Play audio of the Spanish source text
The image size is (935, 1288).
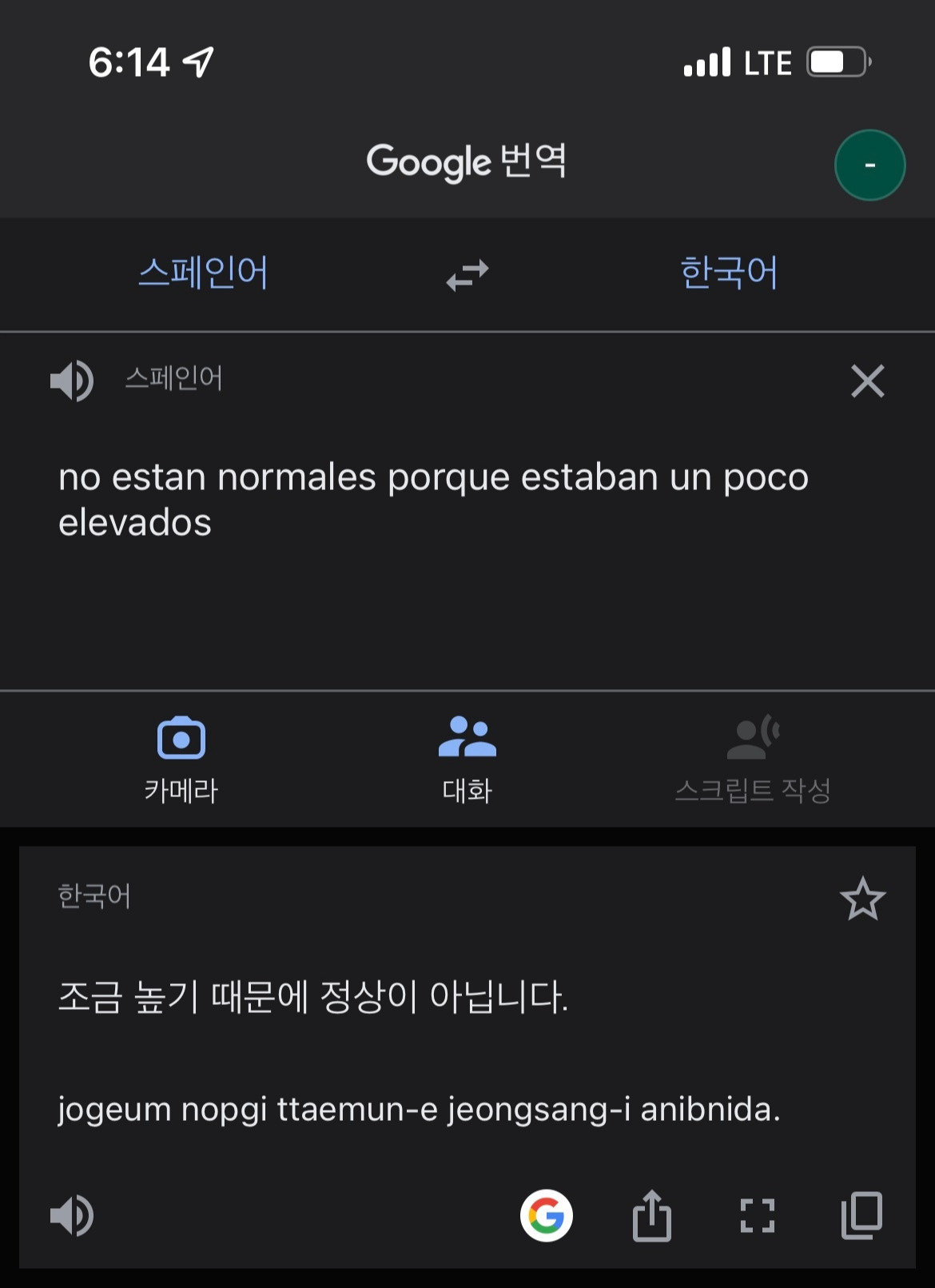pos(73,381)
